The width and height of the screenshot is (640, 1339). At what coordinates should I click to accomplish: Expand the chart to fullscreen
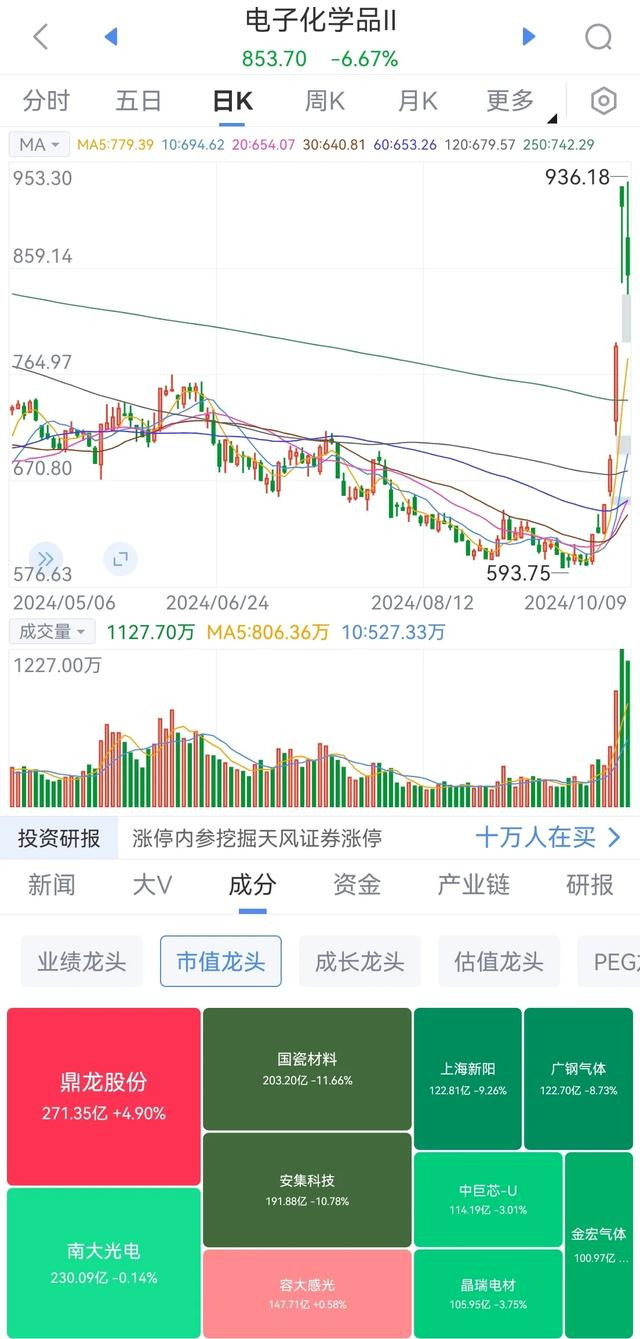click(119, 558)
